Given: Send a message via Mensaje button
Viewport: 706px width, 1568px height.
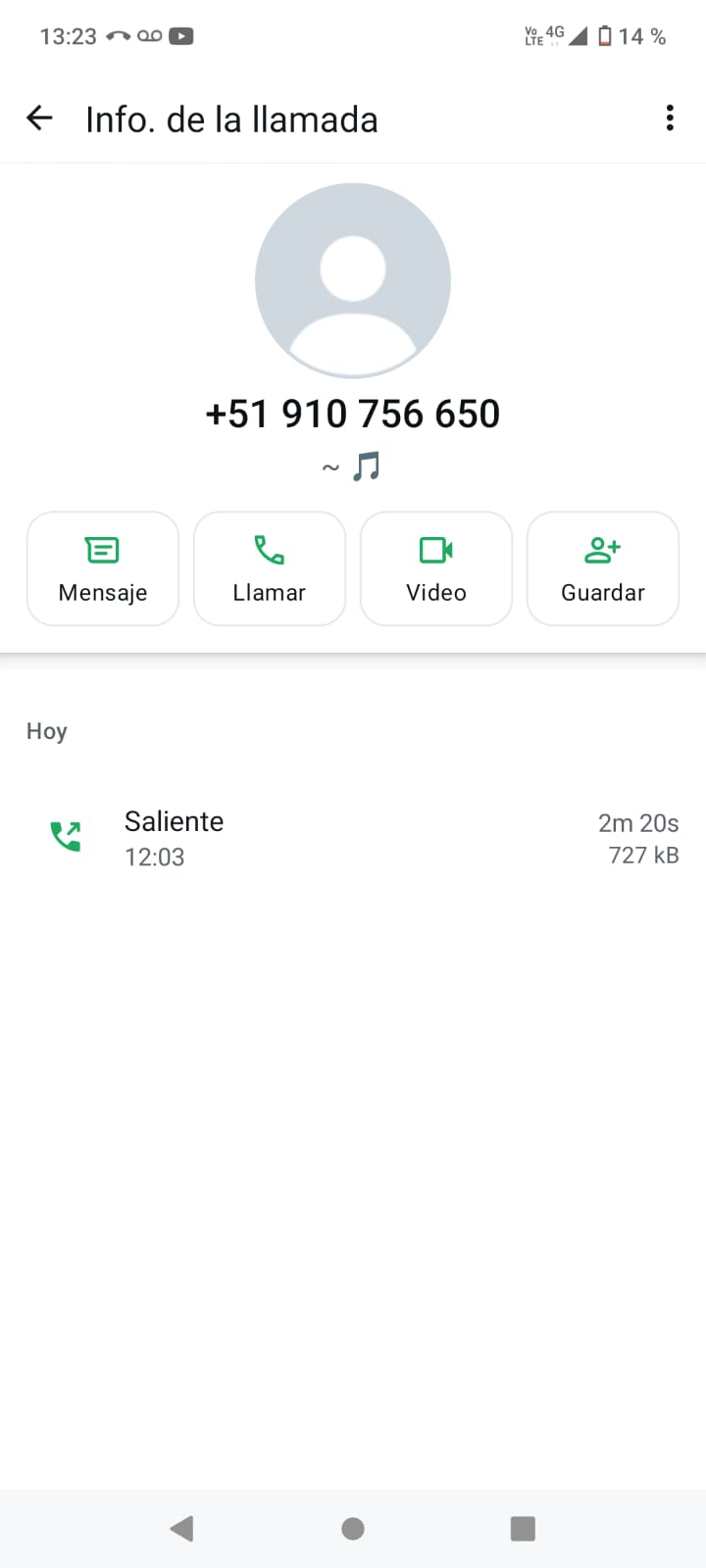Looking at the screenshot, I should click(103, 568).
